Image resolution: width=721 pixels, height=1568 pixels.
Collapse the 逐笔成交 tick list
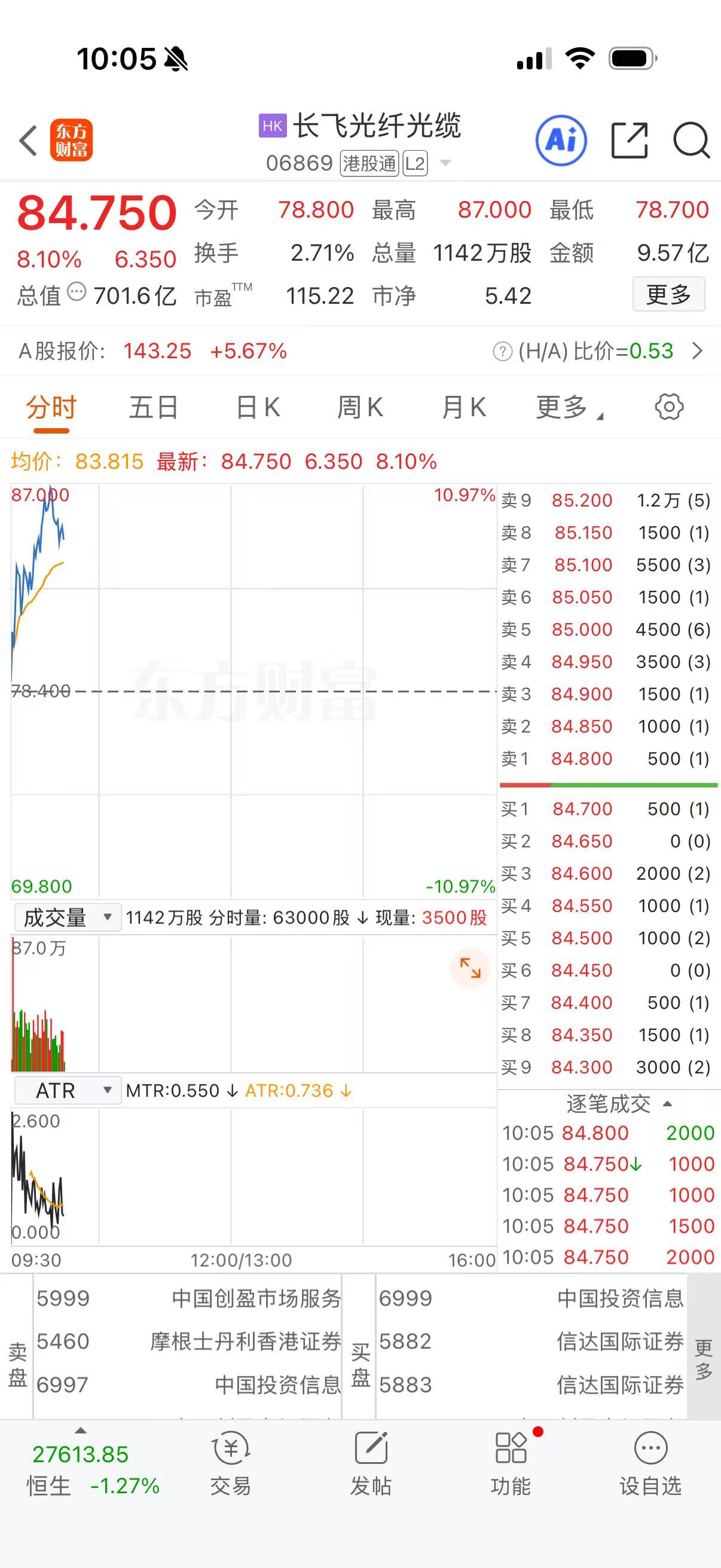[x=667, y=1103]
